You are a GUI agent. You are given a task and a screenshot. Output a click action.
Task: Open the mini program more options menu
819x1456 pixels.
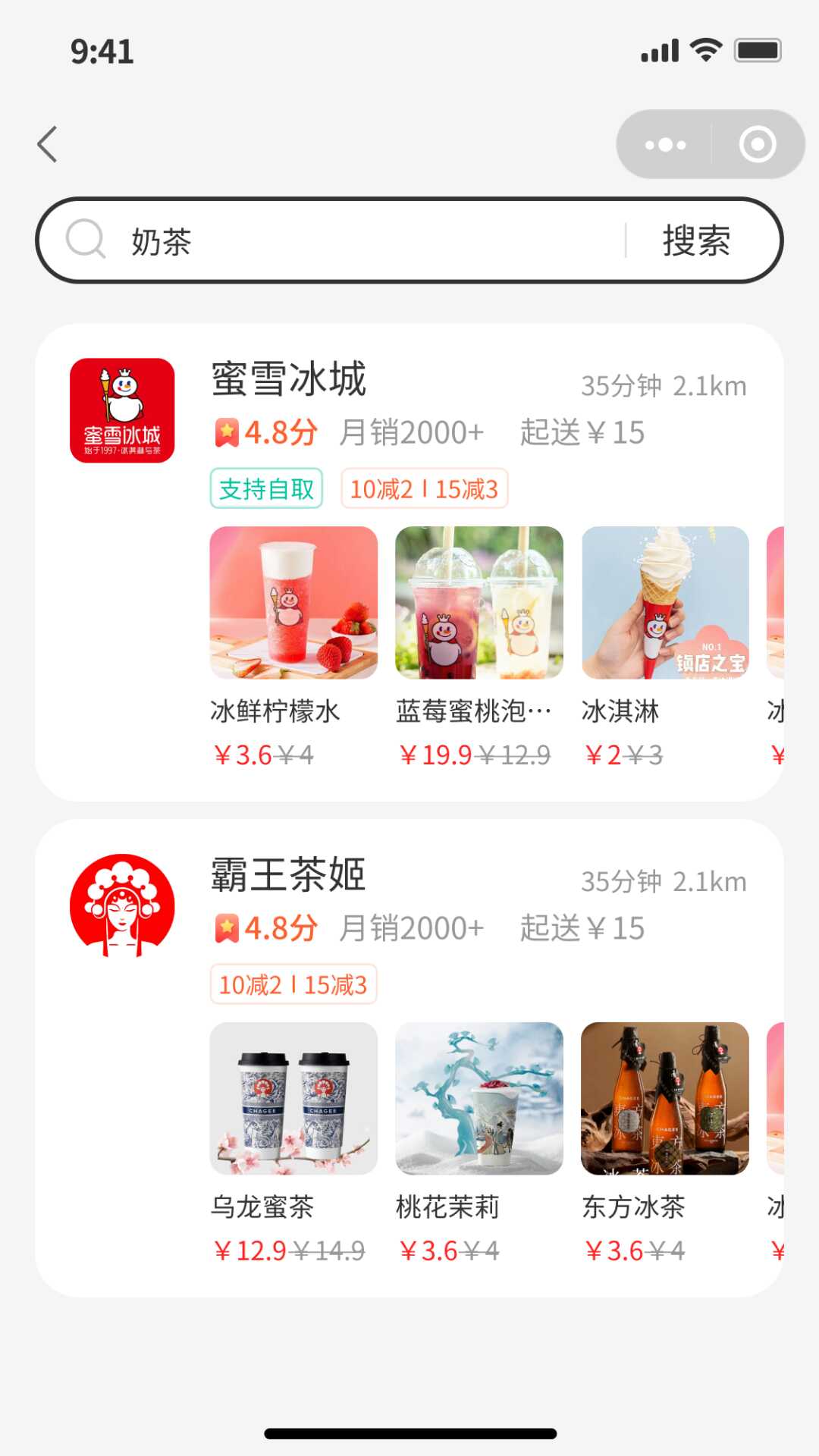tap(665, 144)
